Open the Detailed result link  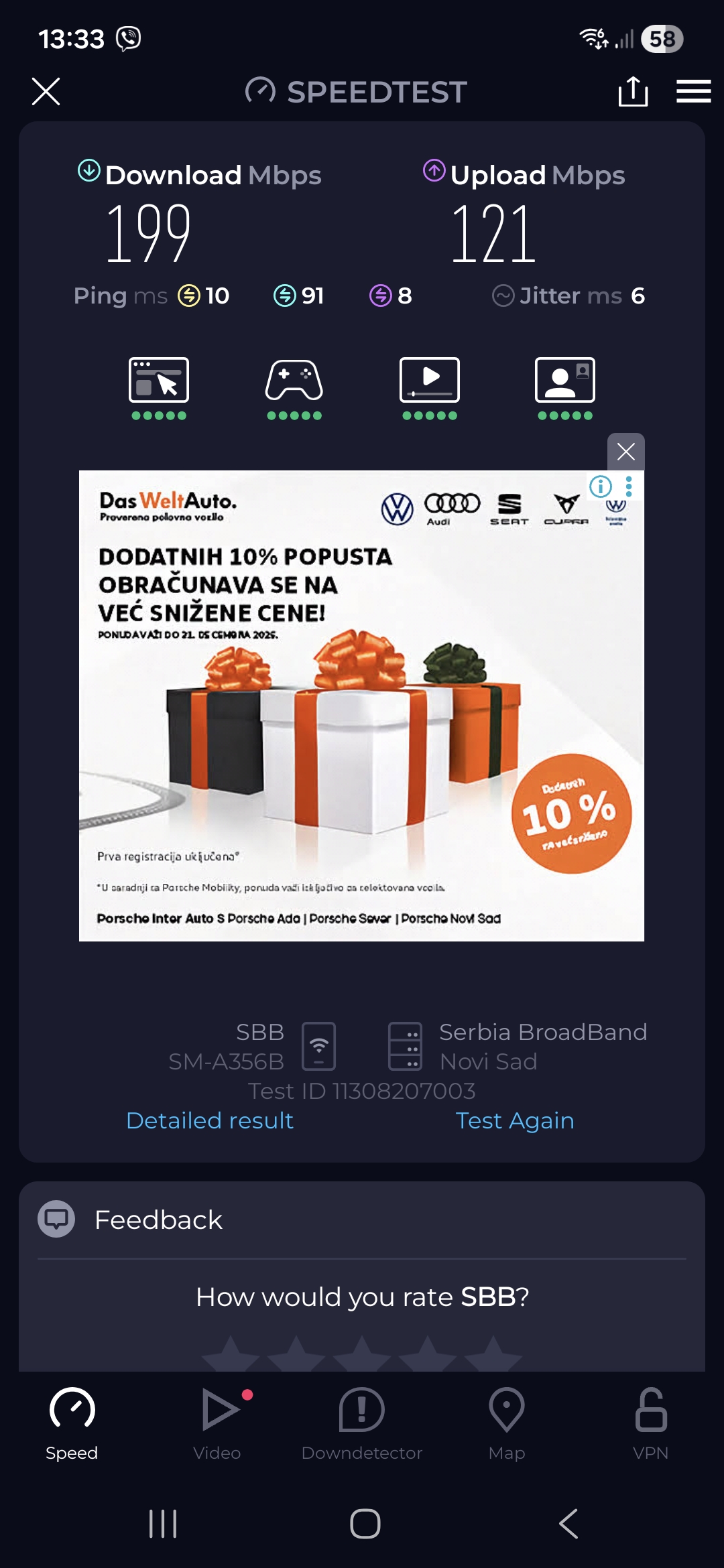210,1120
